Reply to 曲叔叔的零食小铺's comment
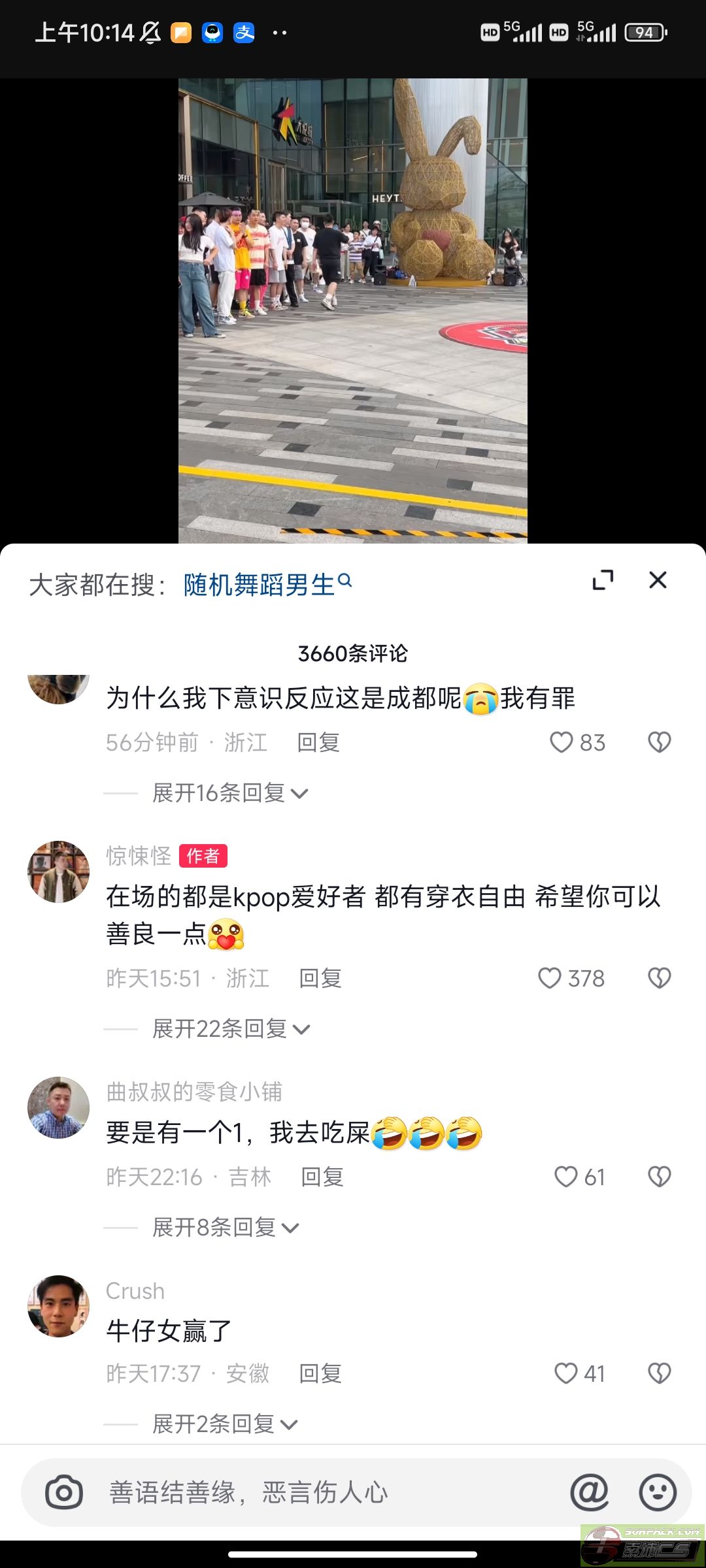The width and height of the screenshot is (706, 1568). (322, 1177)
